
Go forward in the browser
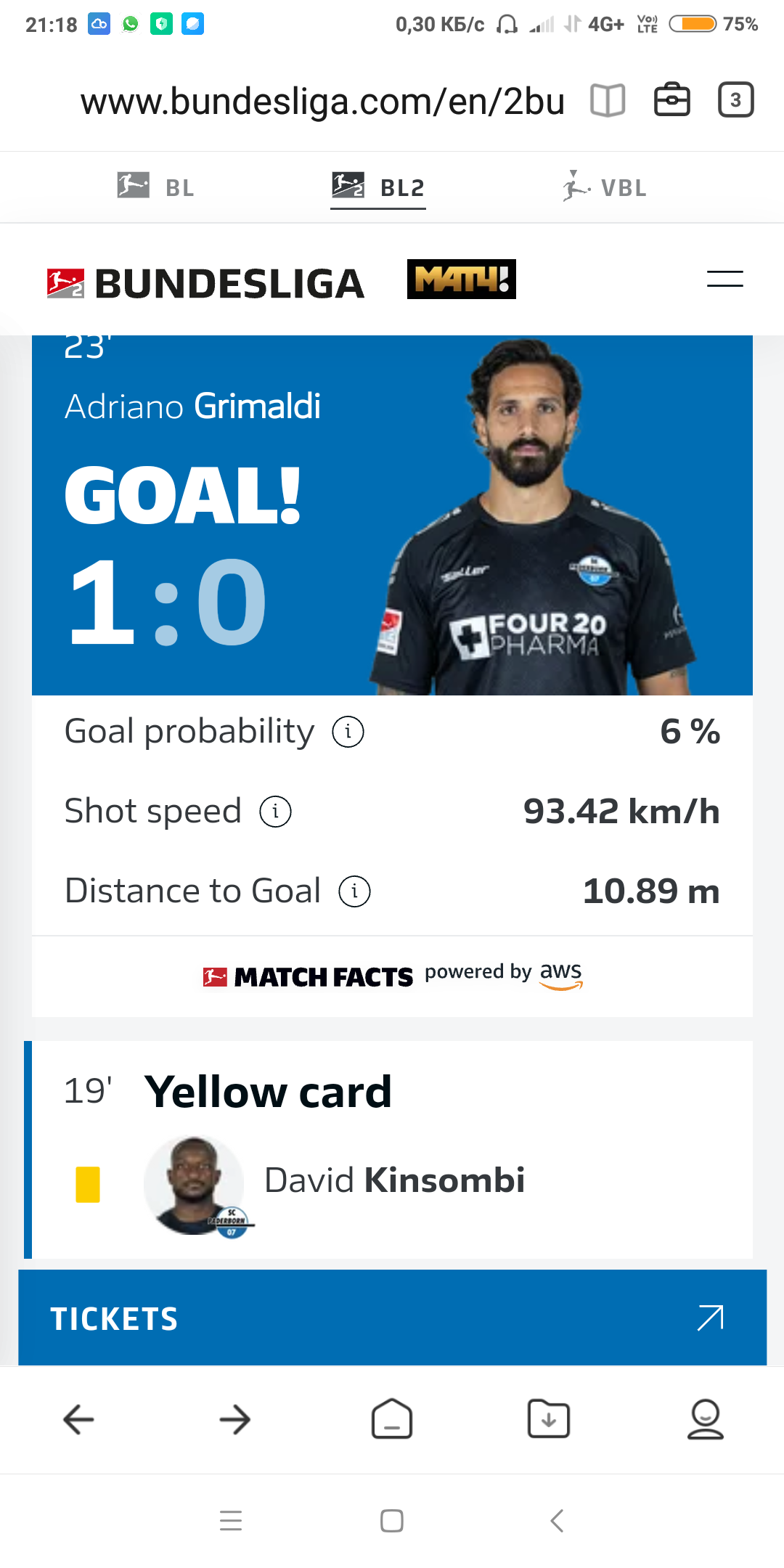click(234, 1419)
